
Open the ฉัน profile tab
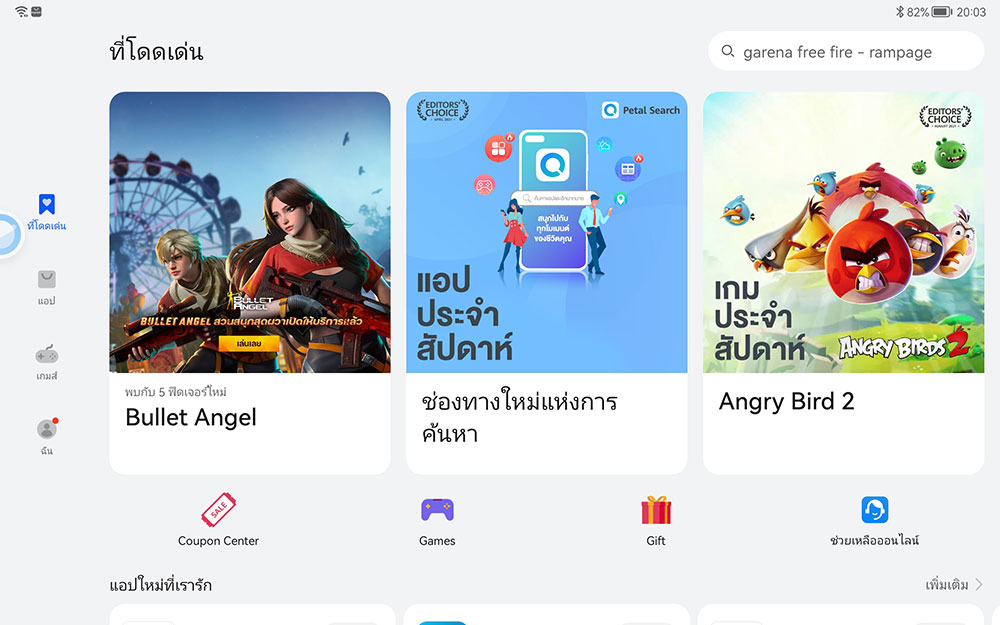pyautogui.click(x=47, y=437)
